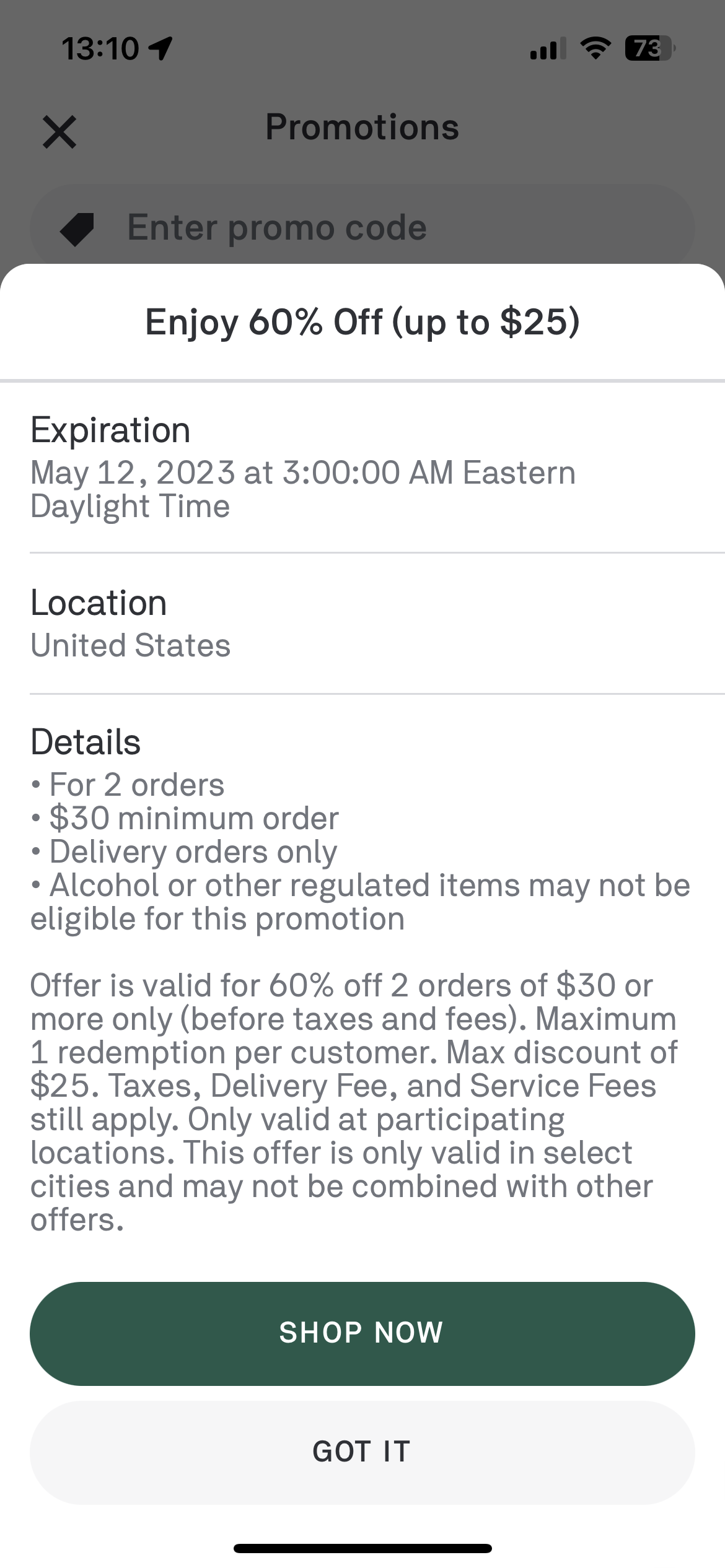
Task: Tap the Enter promo code field
Action: [x=362, y=227]
